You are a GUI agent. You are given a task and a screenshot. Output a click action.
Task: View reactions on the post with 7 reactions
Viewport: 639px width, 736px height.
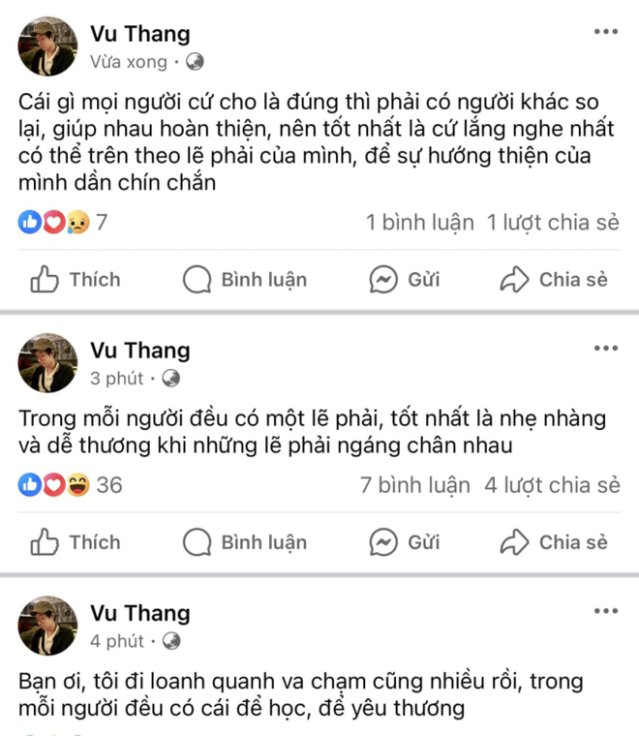[x=62, y=222]
